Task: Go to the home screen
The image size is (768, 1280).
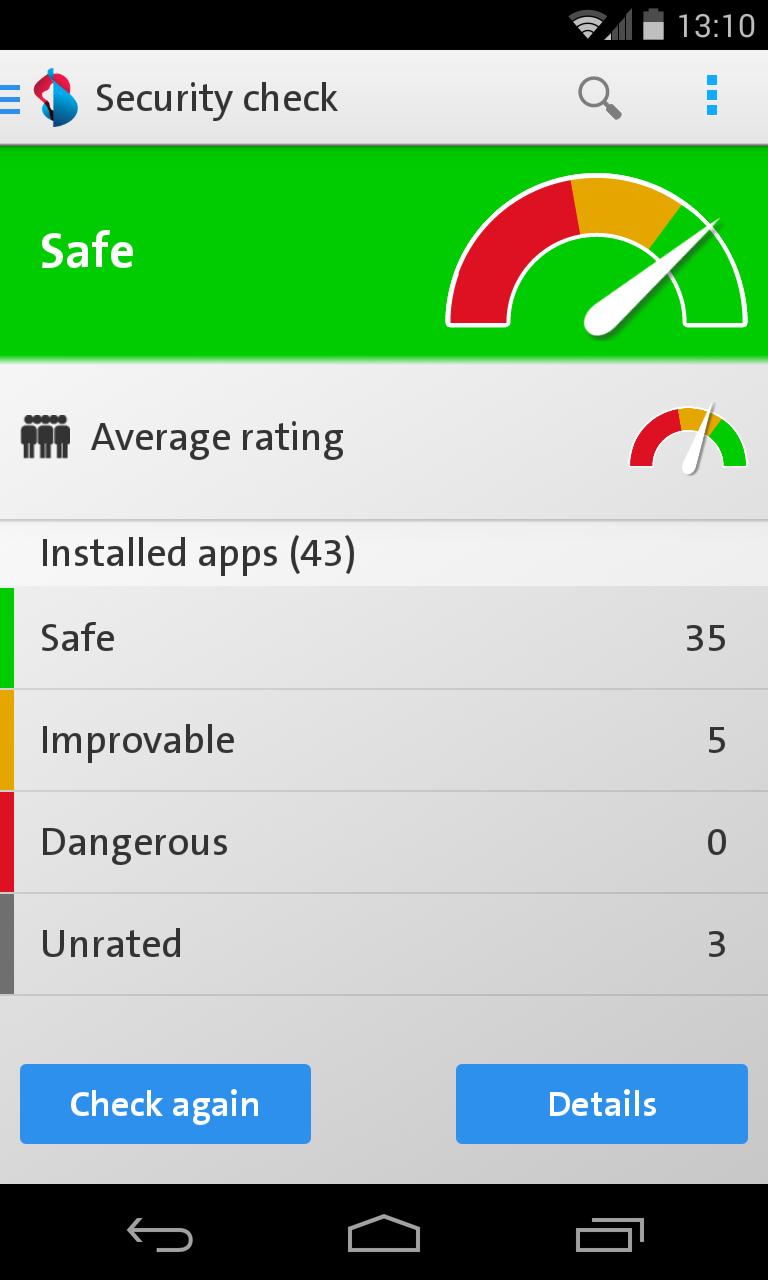Action: click(384, 1235)
